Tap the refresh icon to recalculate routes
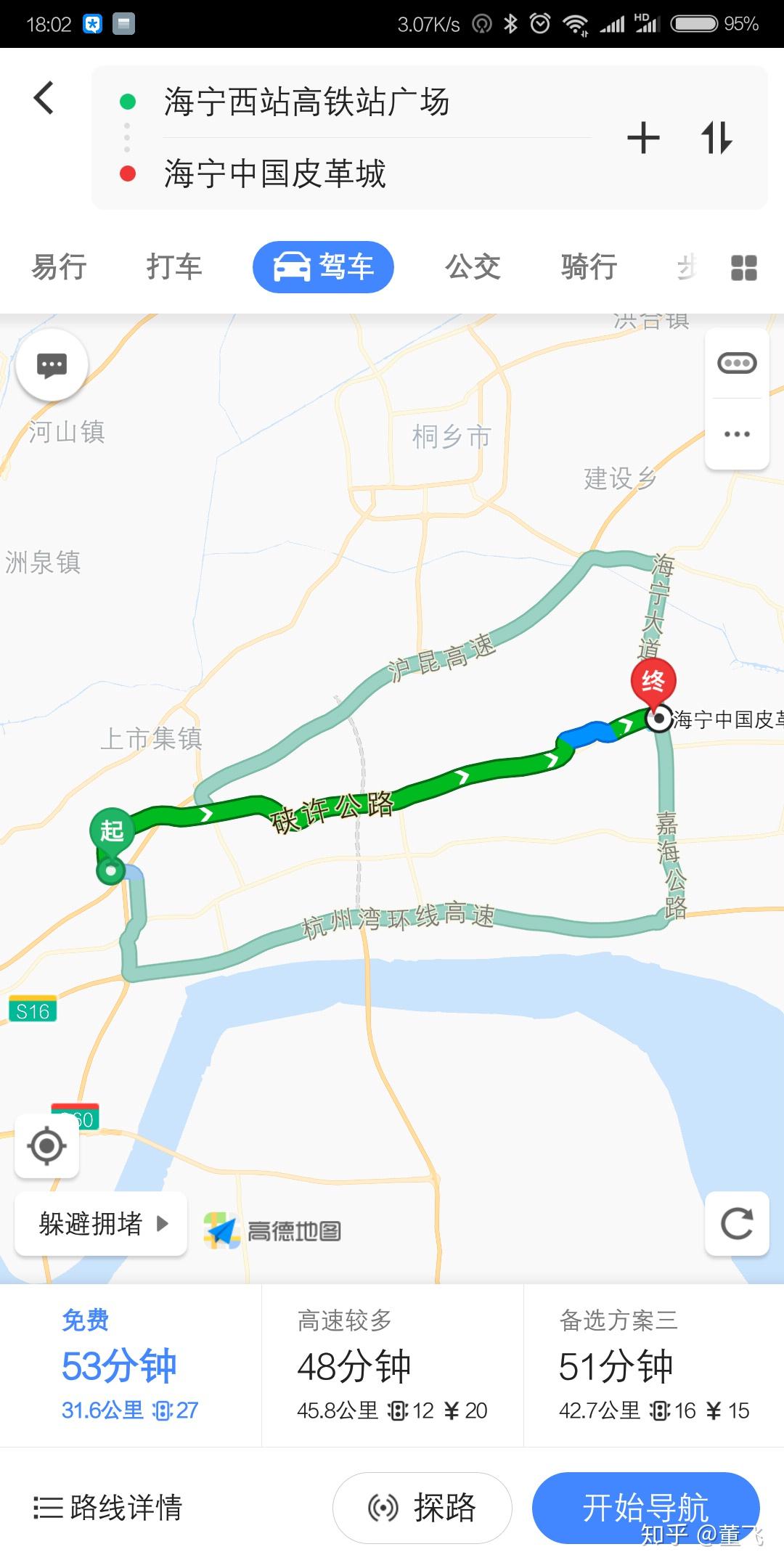Image resolution: width=784 pixels, height=1568 pixels. (736, 1224)
